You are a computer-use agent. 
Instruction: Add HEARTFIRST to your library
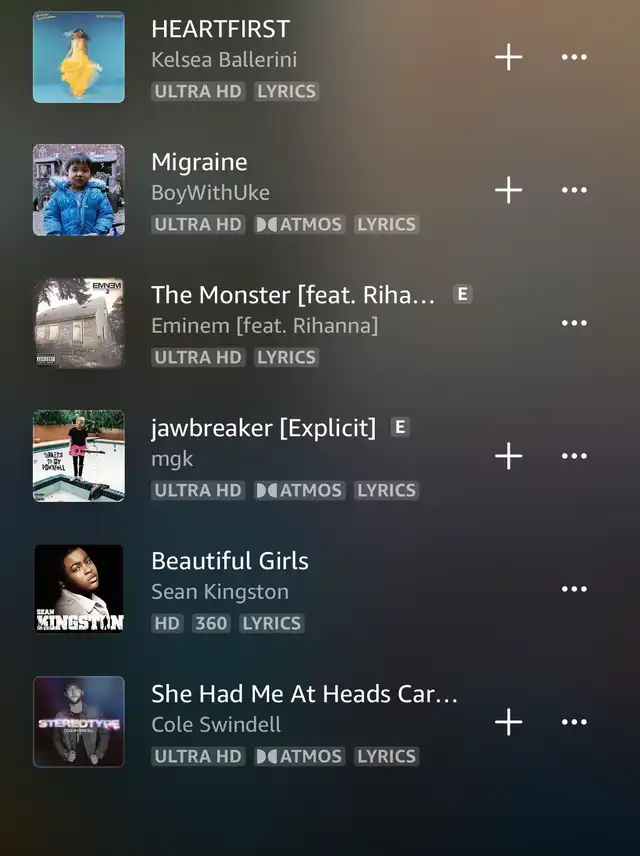[508, 57]
